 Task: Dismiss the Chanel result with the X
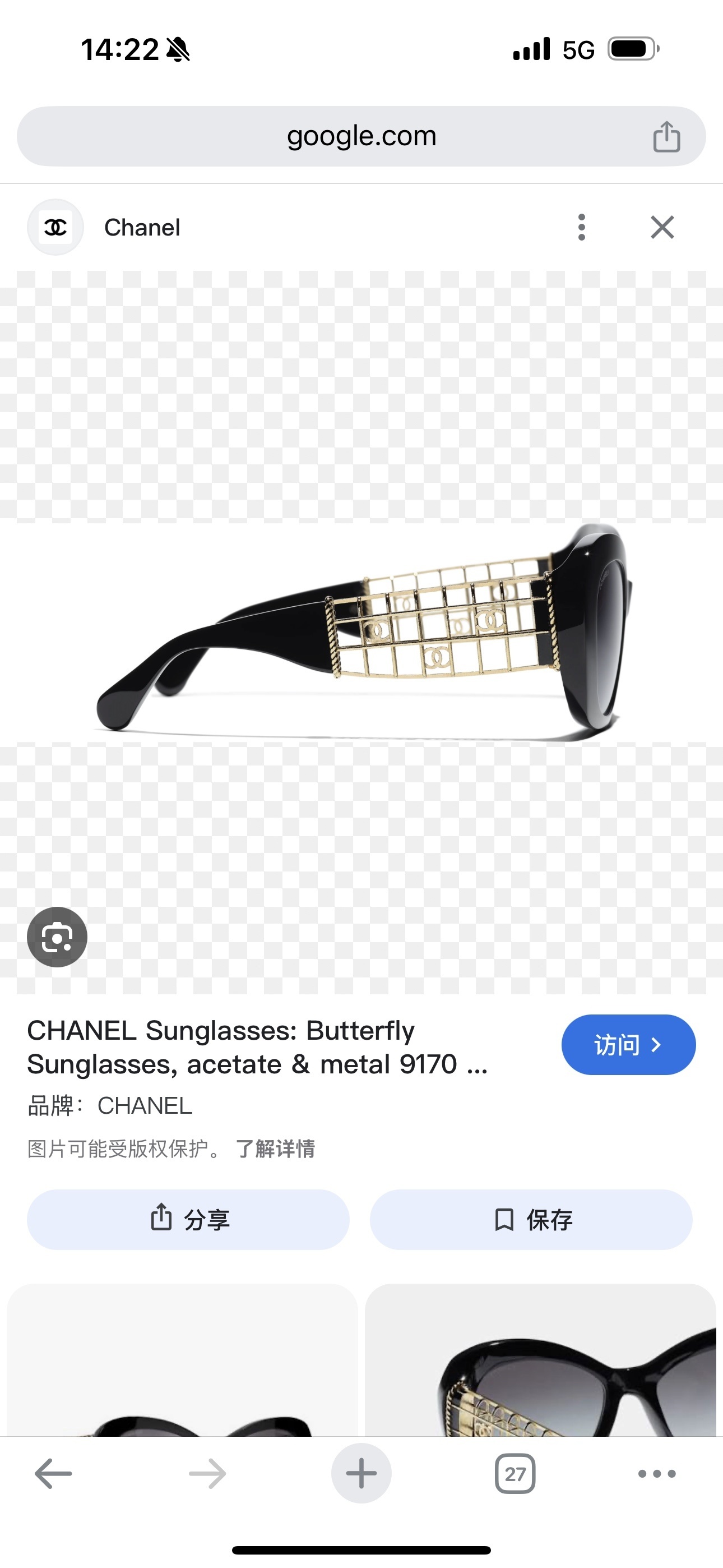tap(662, 227)
